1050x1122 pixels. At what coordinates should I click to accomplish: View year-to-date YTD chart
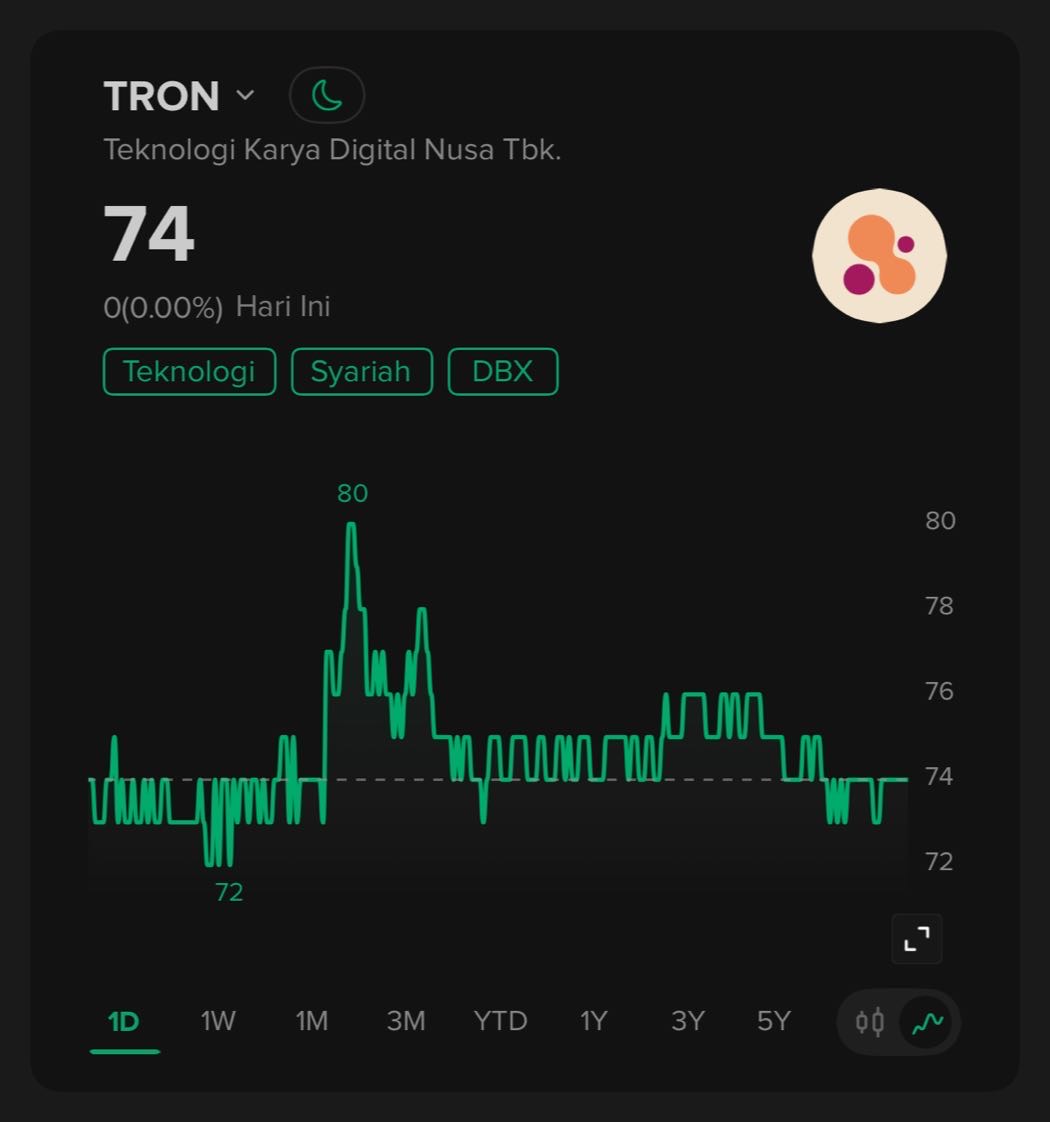pos(500,1021)
